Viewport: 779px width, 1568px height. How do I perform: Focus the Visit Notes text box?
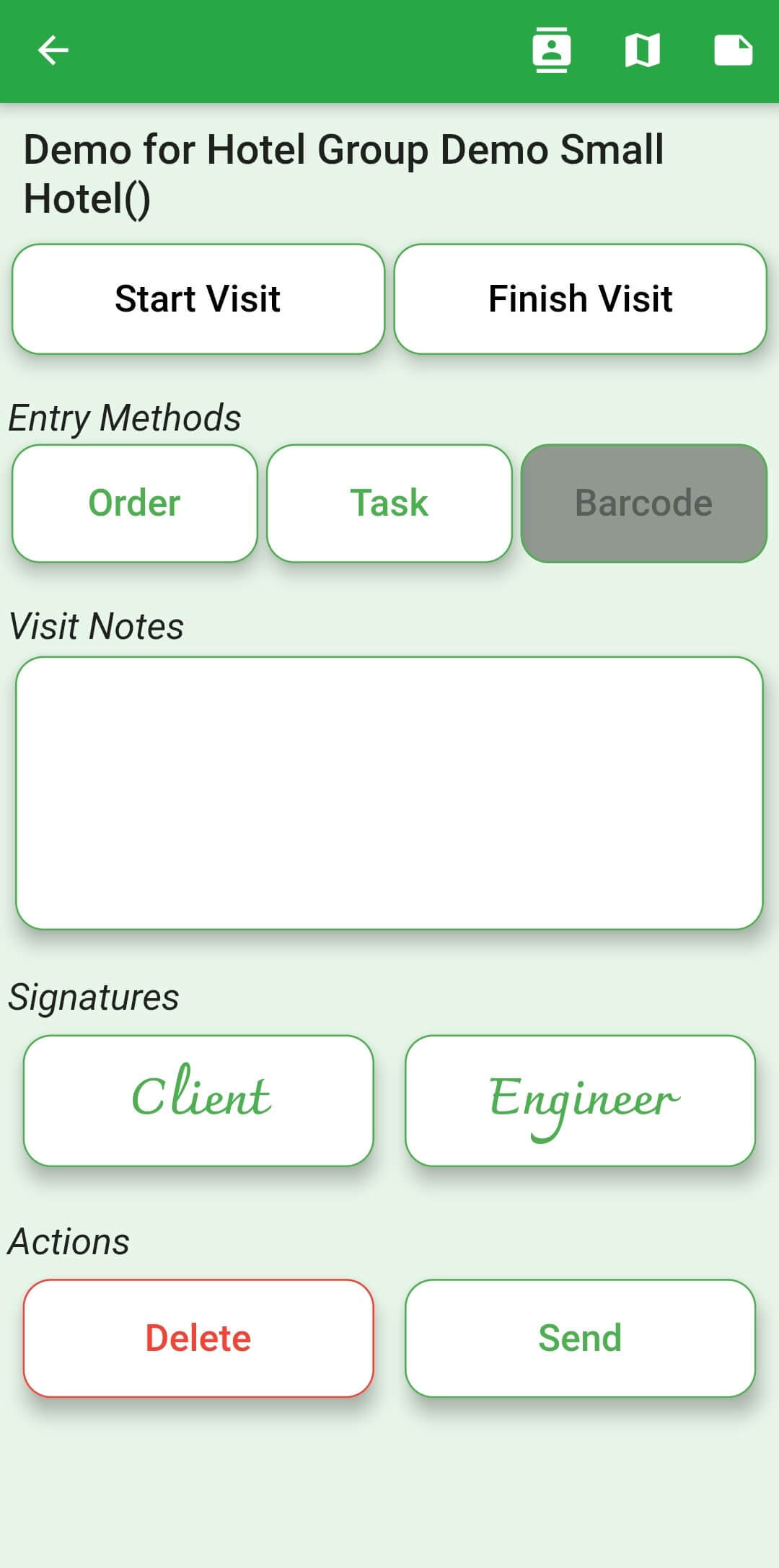389,793
